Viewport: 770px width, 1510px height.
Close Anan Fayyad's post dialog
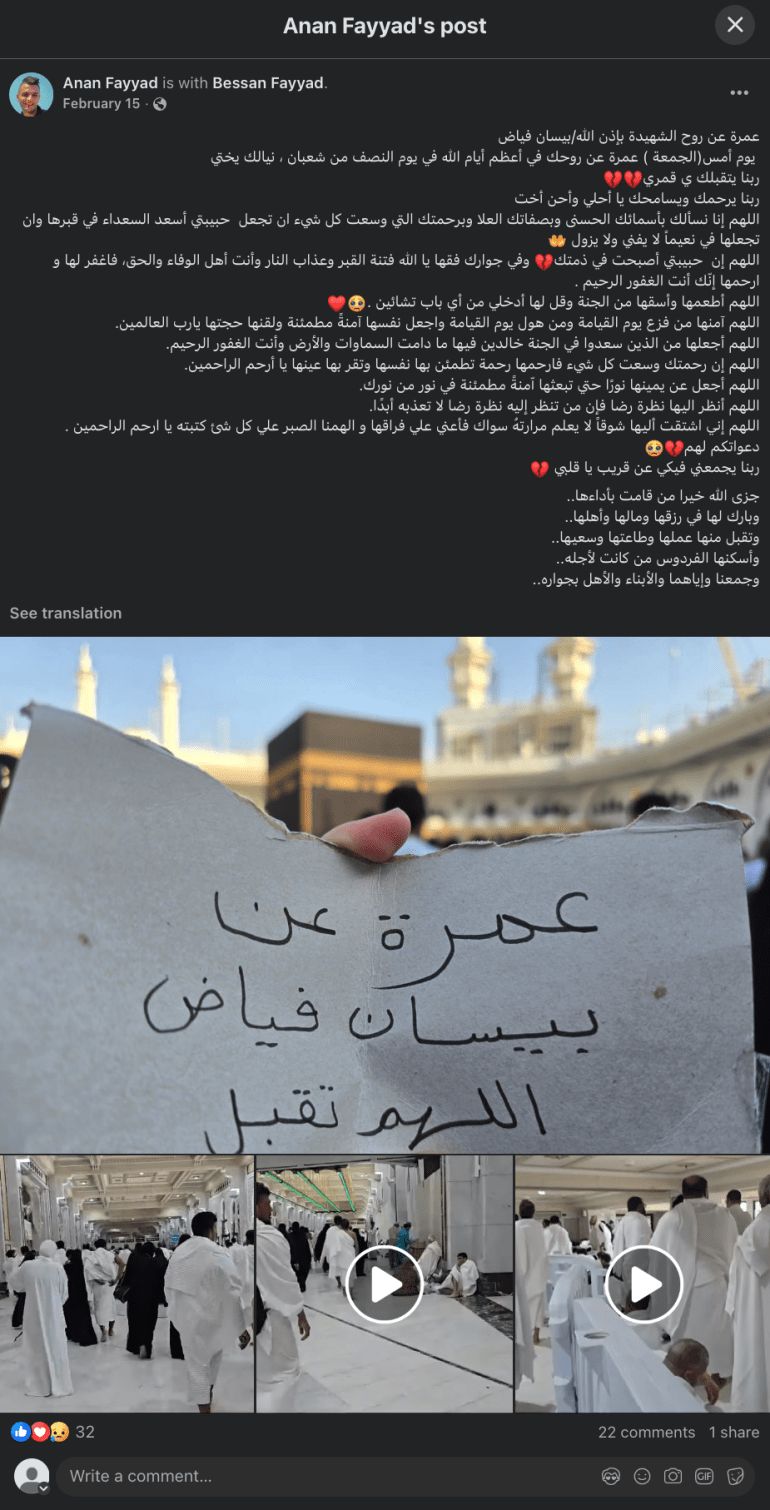[735, 26]
